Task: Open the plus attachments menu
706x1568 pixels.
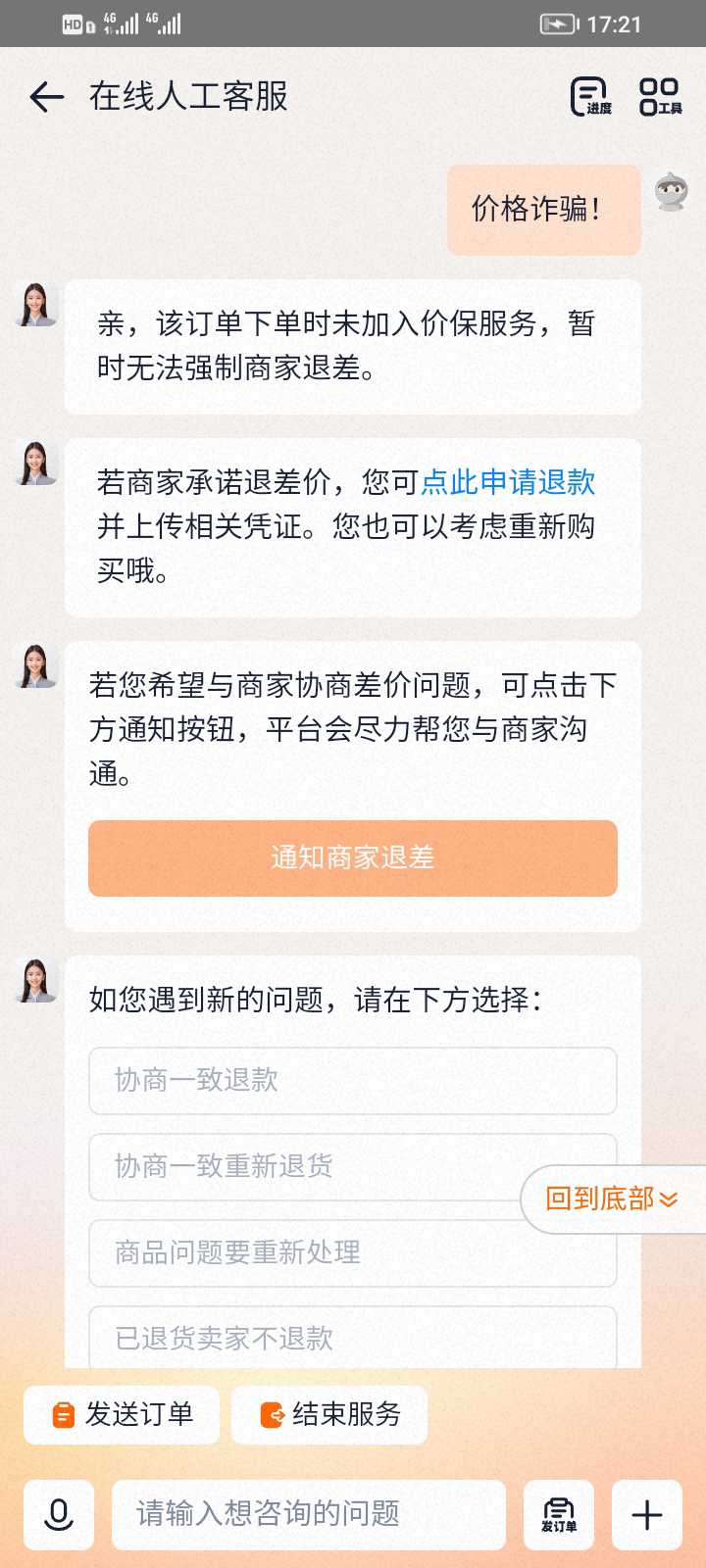Action: pyautogui.click(x=647, y=1514)
